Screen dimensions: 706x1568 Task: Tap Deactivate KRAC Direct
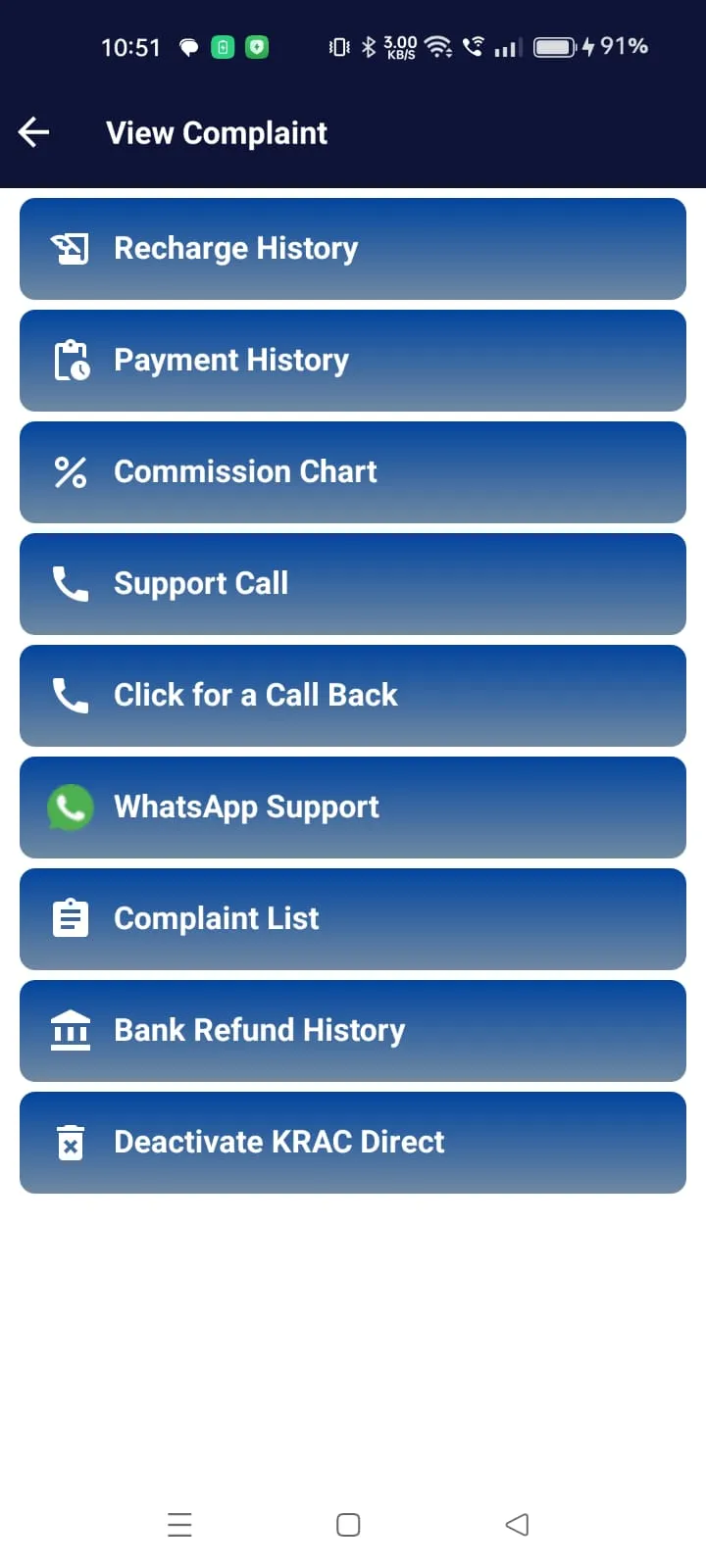tap(353, 1142)
